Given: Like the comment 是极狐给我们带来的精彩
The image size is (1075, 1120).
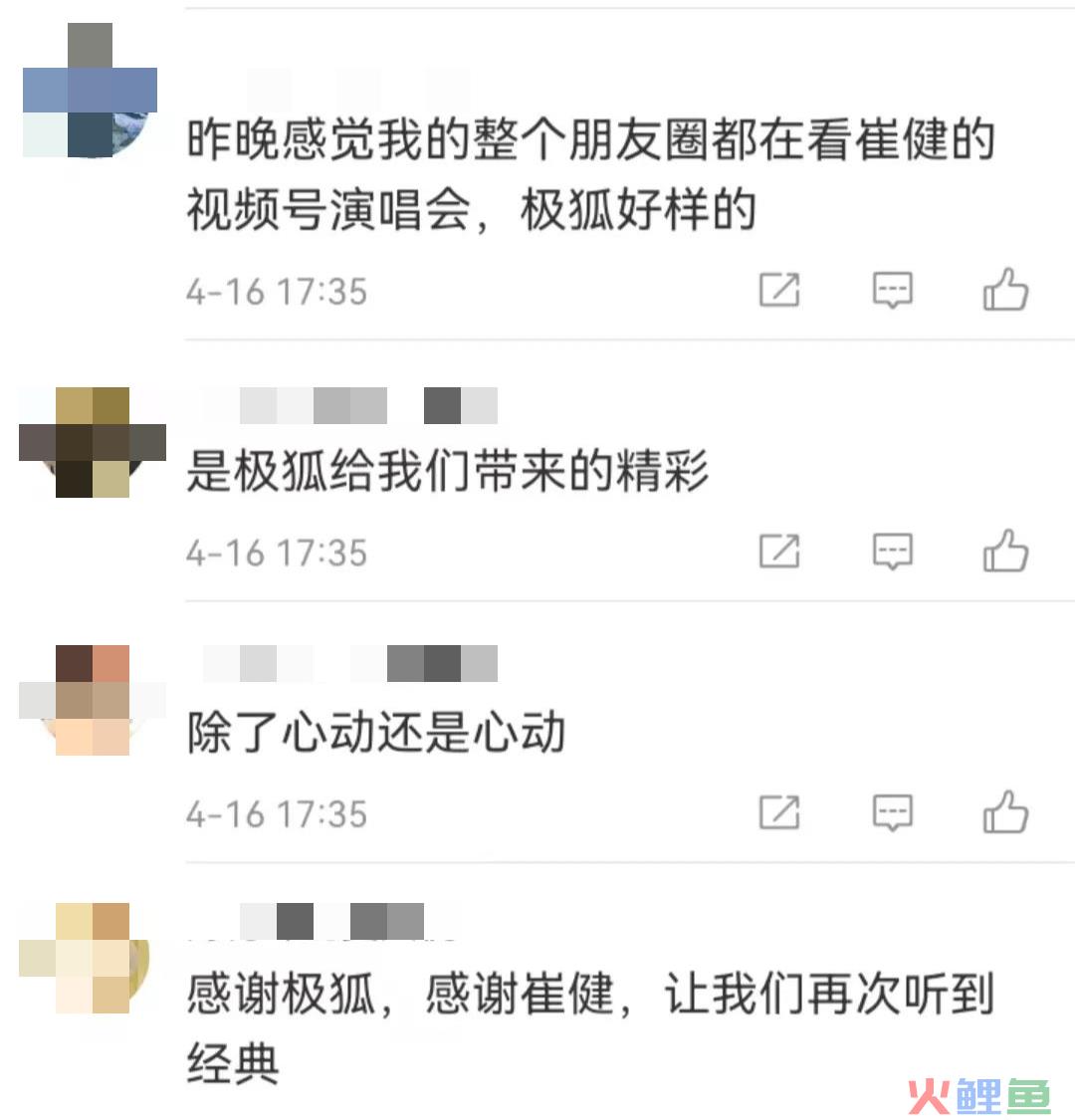Looking at the screenshot, I should tap(1005, 551).
